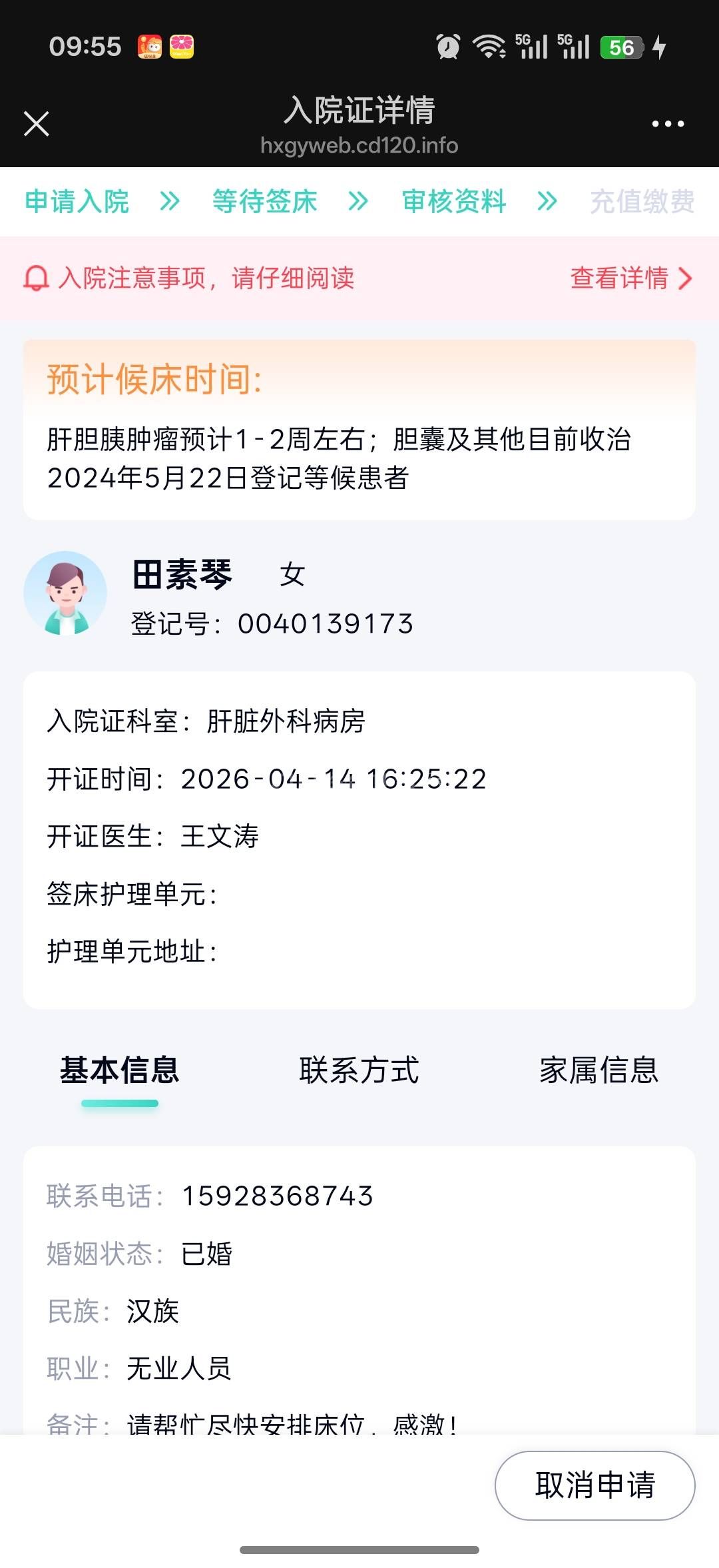The height and width of the screenshot is (1568, 719).
Task: Open 查看详情 for admission notices
Action: (x=630, y=278)
